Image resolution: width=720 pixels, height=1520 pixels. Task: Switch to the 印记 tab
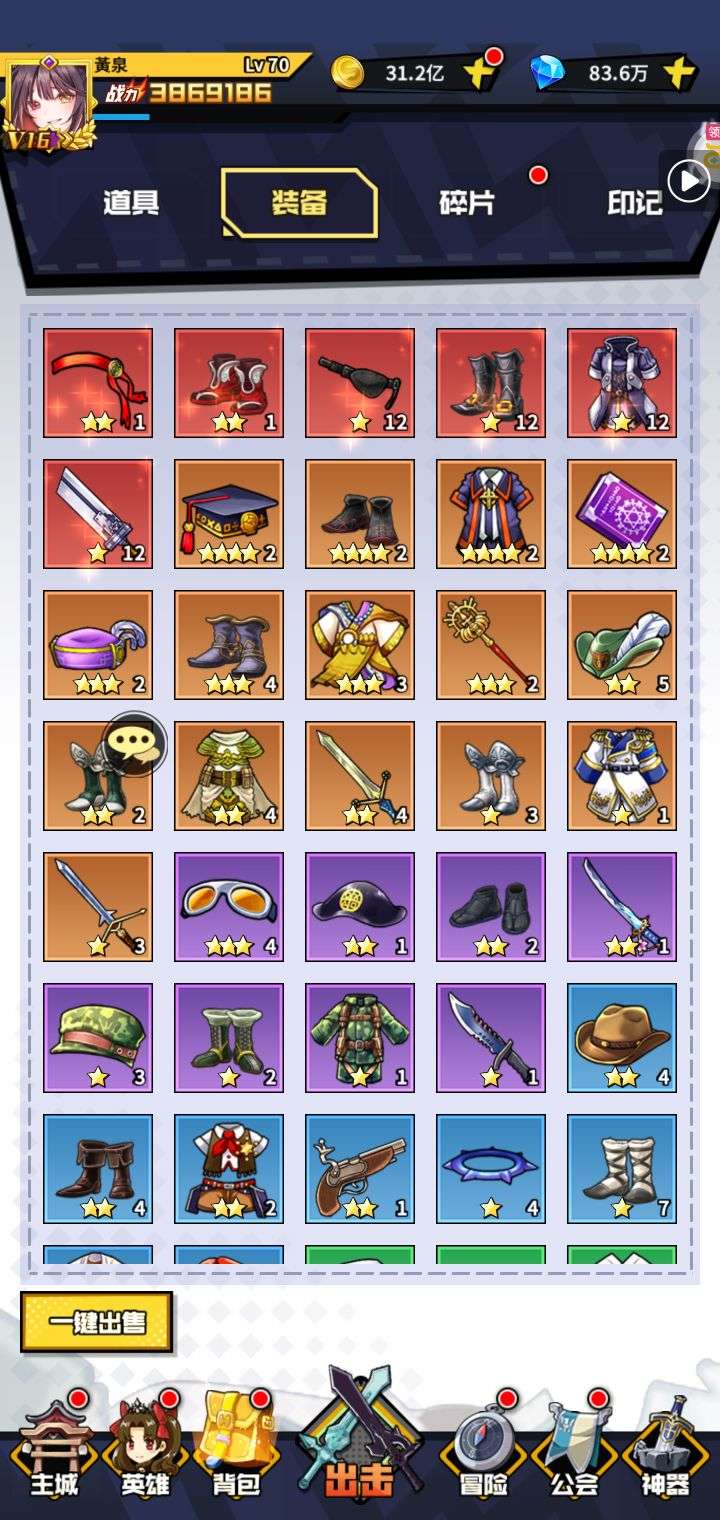(x=635, y=203)
